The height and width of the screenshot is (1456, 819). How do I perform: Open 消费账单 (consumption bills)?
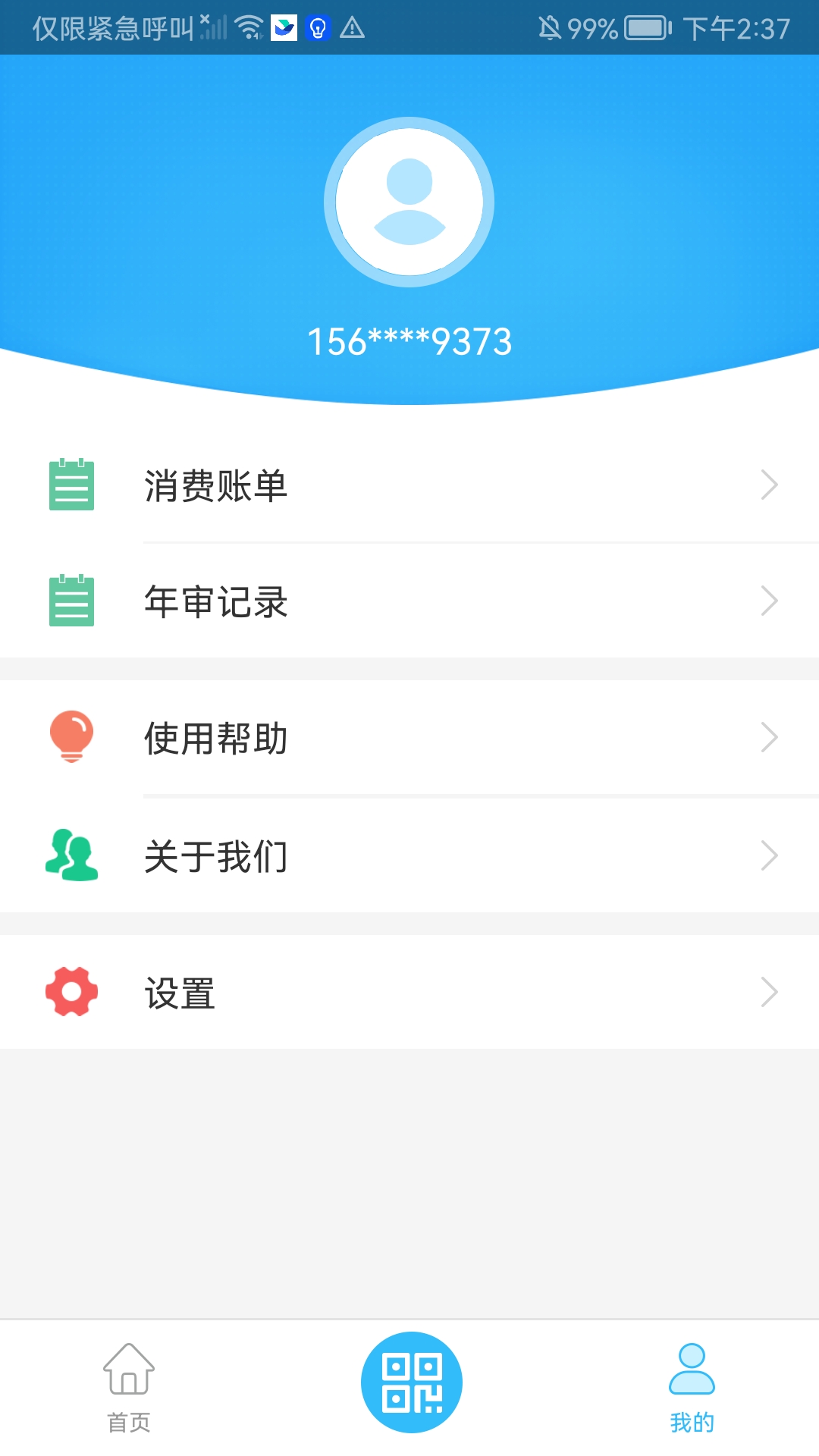(x=409, y=485)
